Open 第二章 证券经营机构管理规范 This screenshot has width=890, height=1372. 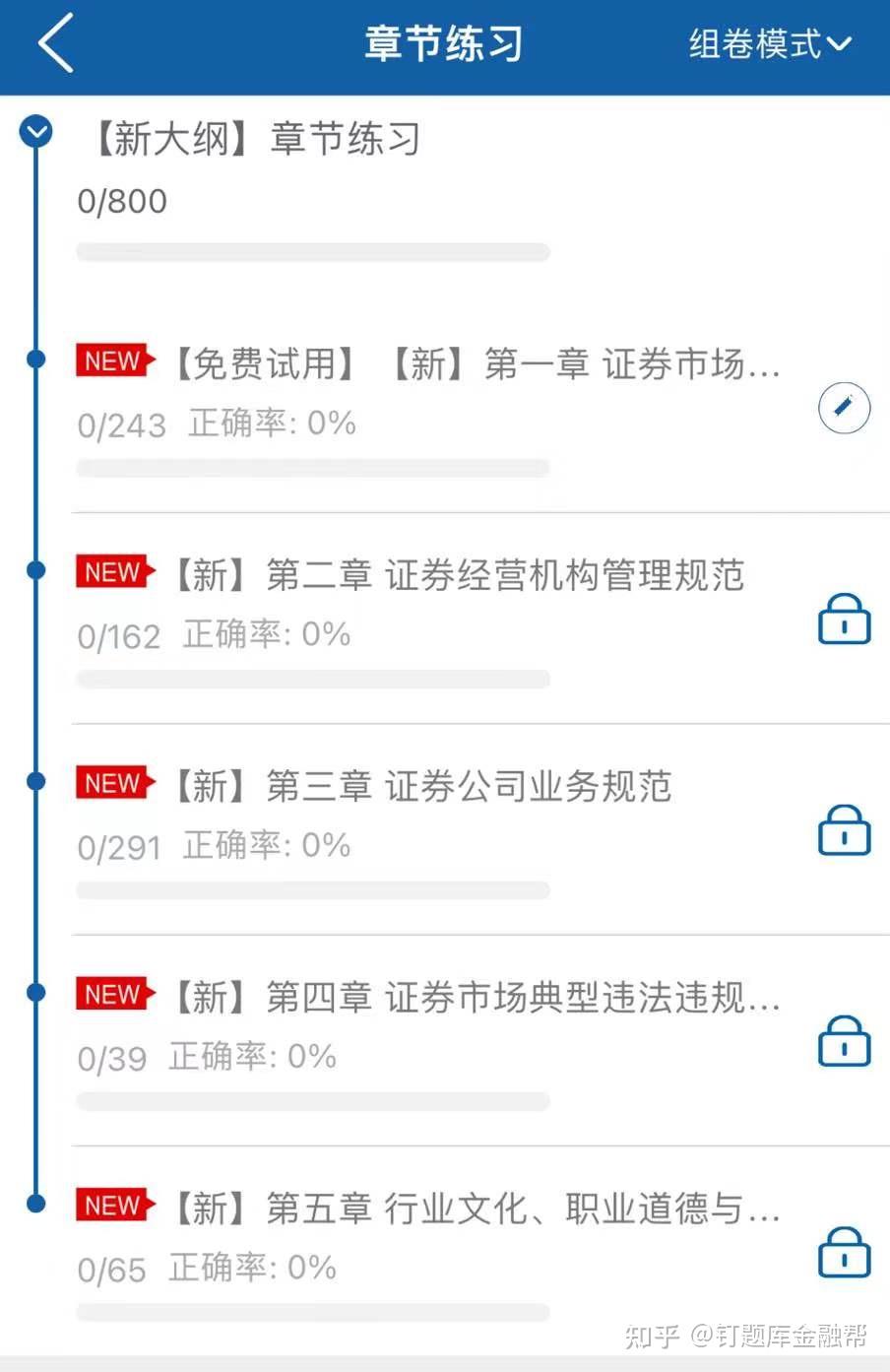(459, 576)
